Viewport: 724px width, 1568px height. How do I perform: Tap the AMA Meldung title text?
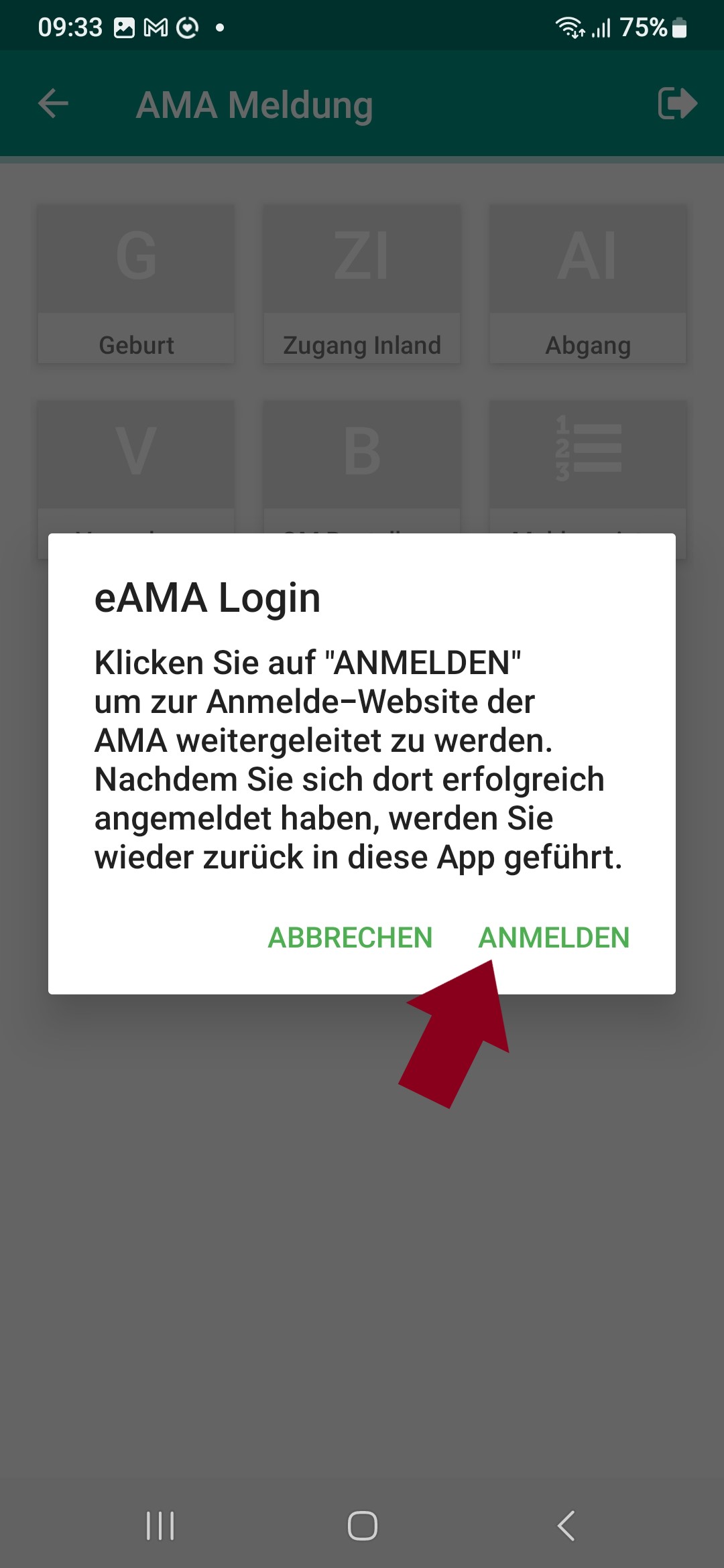pos(255,104)
